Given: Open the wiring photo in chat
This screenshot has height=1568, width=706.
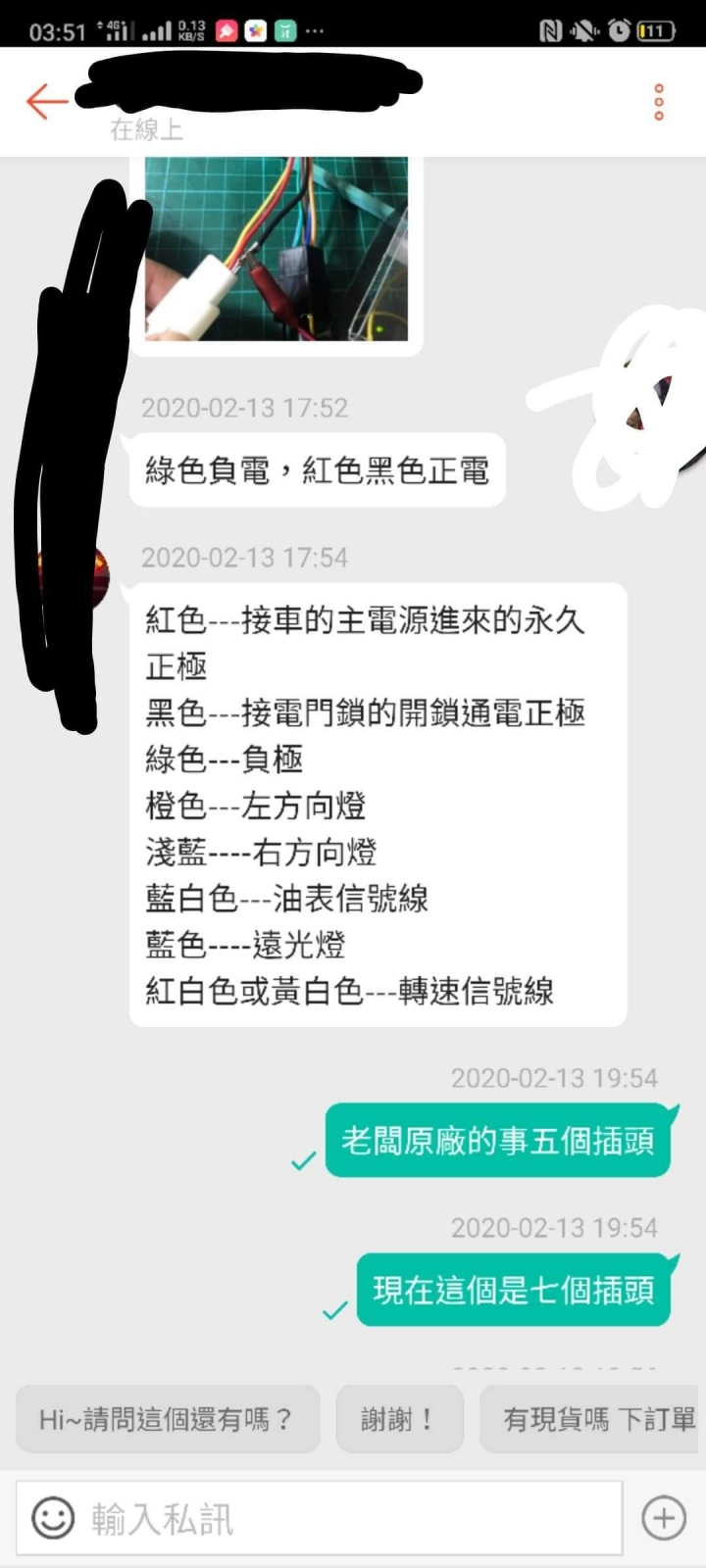Looking at the screenshot, I should (x=277, y=249).
